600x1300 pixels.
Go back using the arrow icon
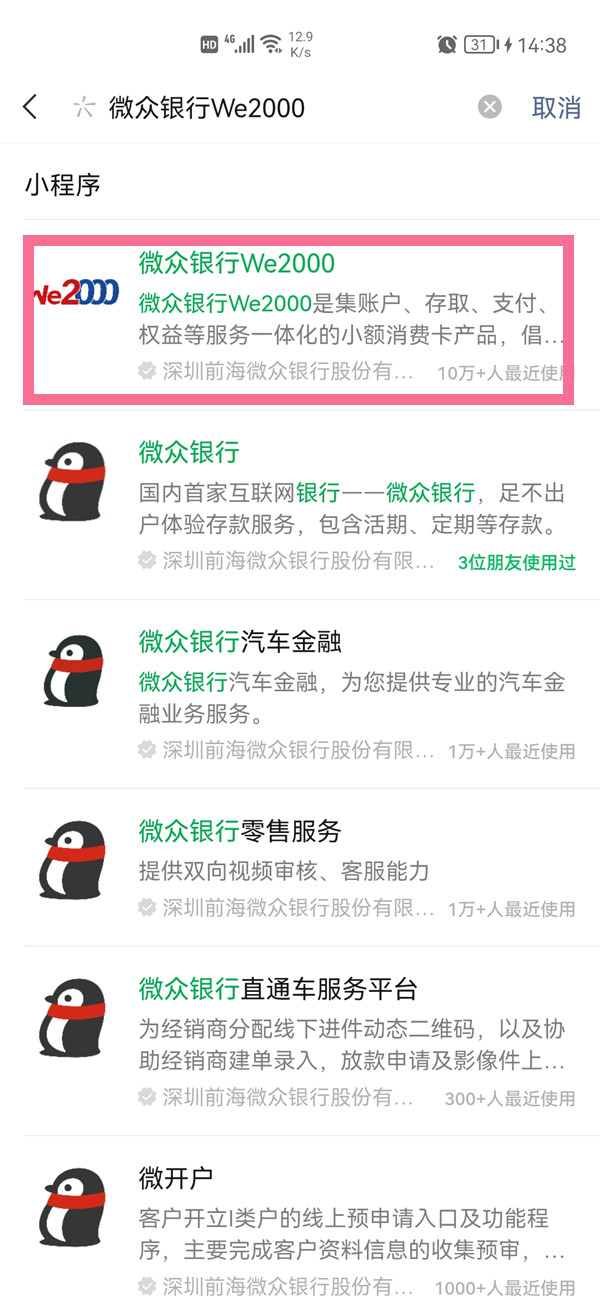coord(30,107)
